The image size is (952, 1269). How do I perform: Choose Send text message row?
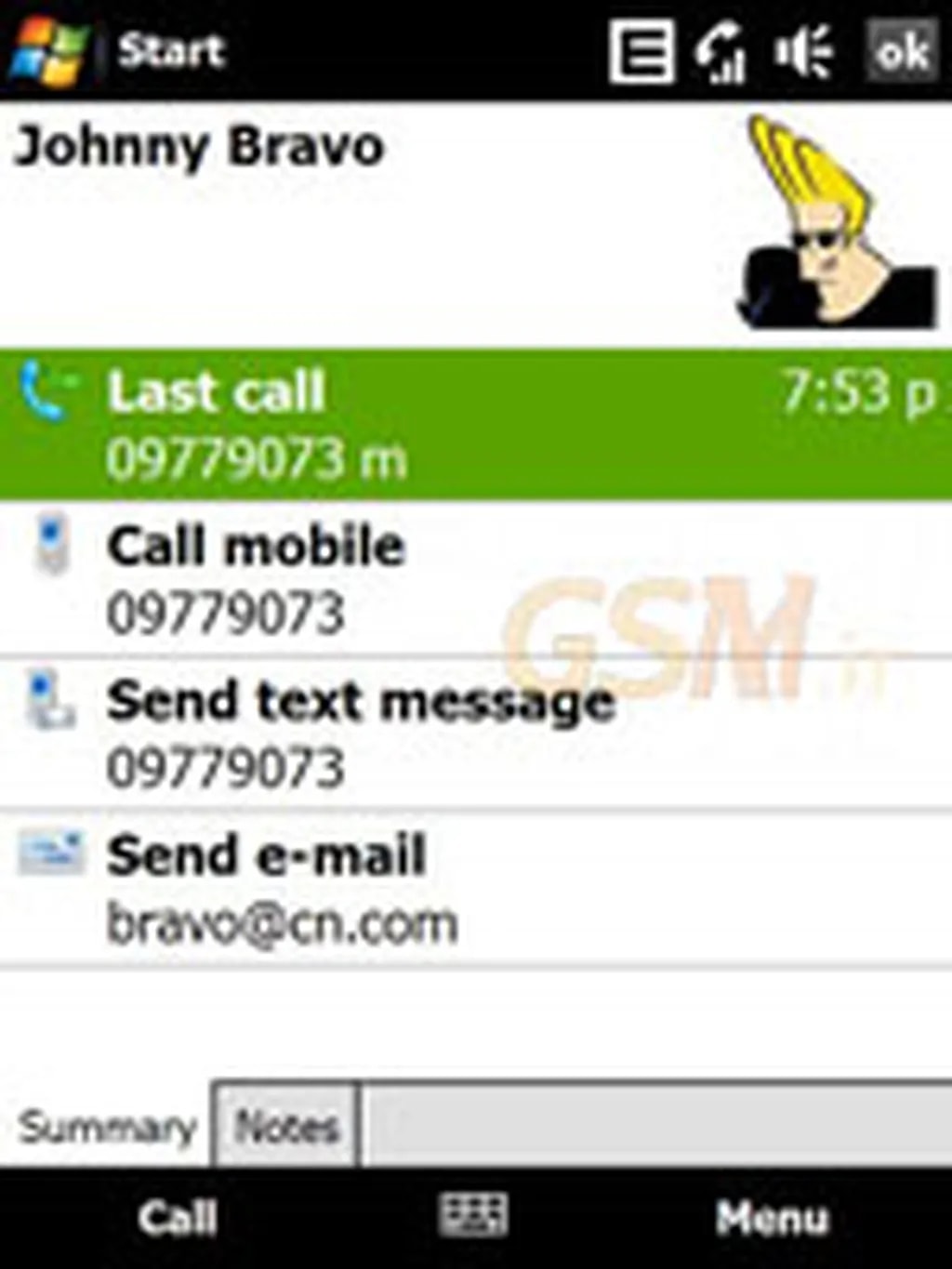[474, 733]
